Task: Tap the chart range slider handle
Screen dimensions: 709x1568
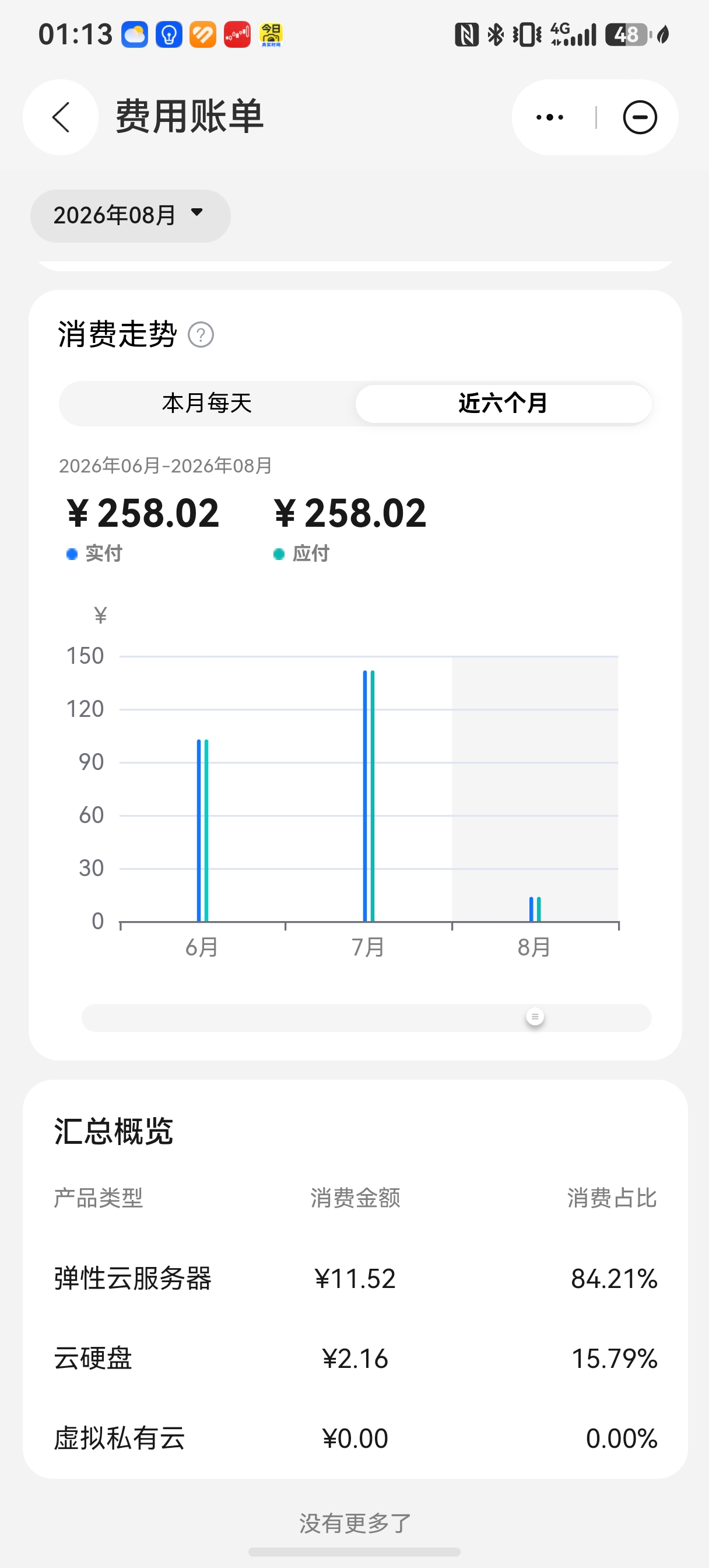Action: [x=535, y=1017]
